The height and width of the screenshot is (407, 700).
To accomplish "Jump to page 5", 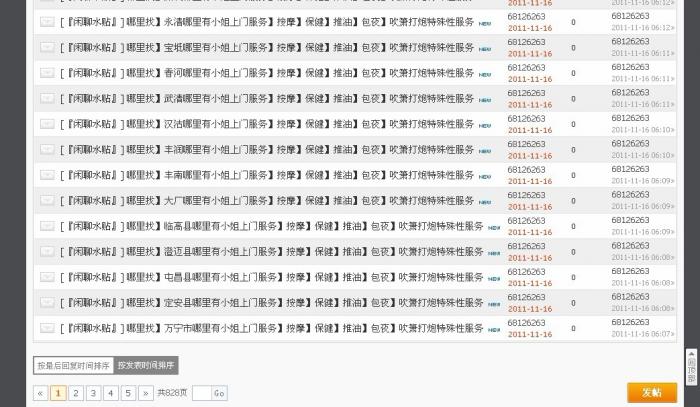I will 128,393.
